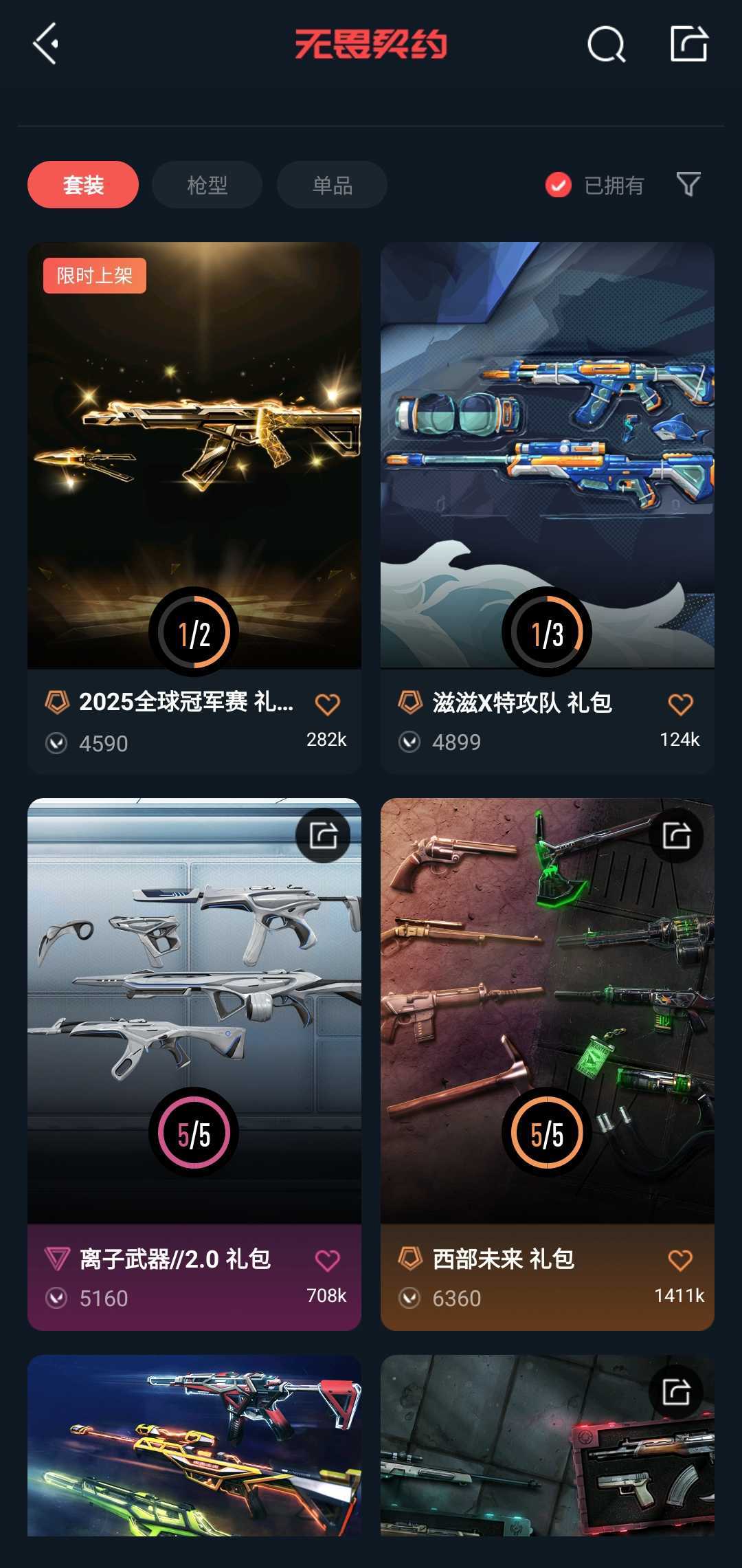Open the 西部未来 礼包 card
This screenshot has height=1568, width=742.
pos(548,1064)
